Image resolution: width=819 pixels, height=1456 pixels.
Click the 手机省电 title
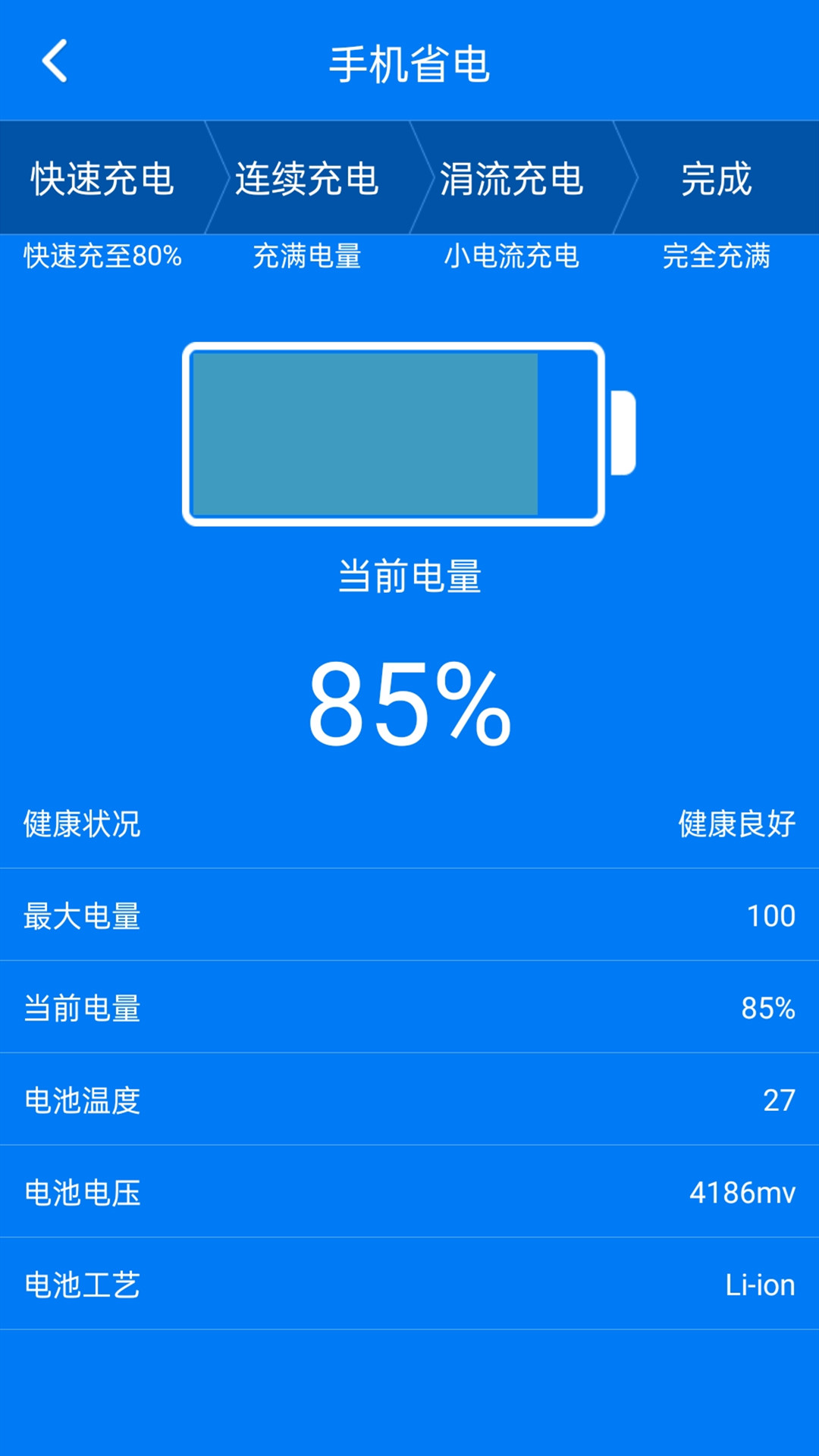tap(409, 64)
